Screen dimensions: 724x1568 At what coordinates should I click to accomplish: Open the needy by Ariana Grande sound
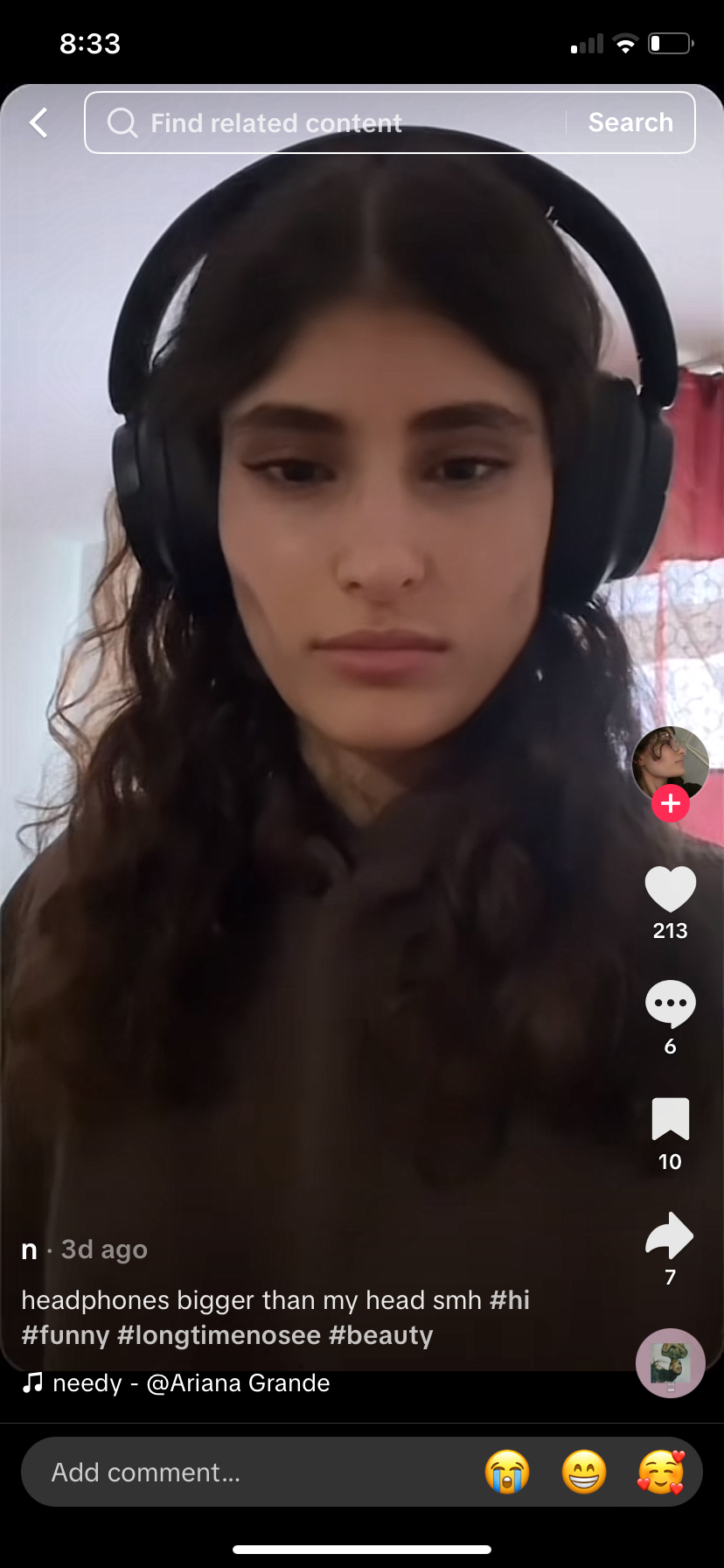pos(191,1383)
